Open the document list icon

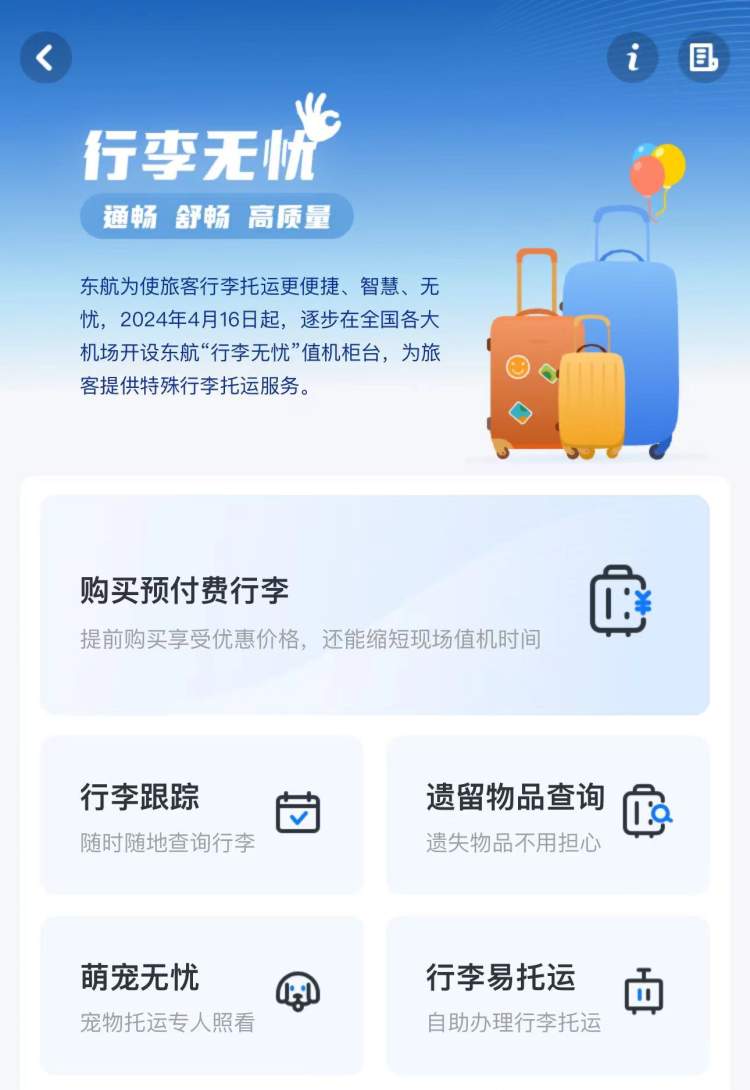[704, 57]
